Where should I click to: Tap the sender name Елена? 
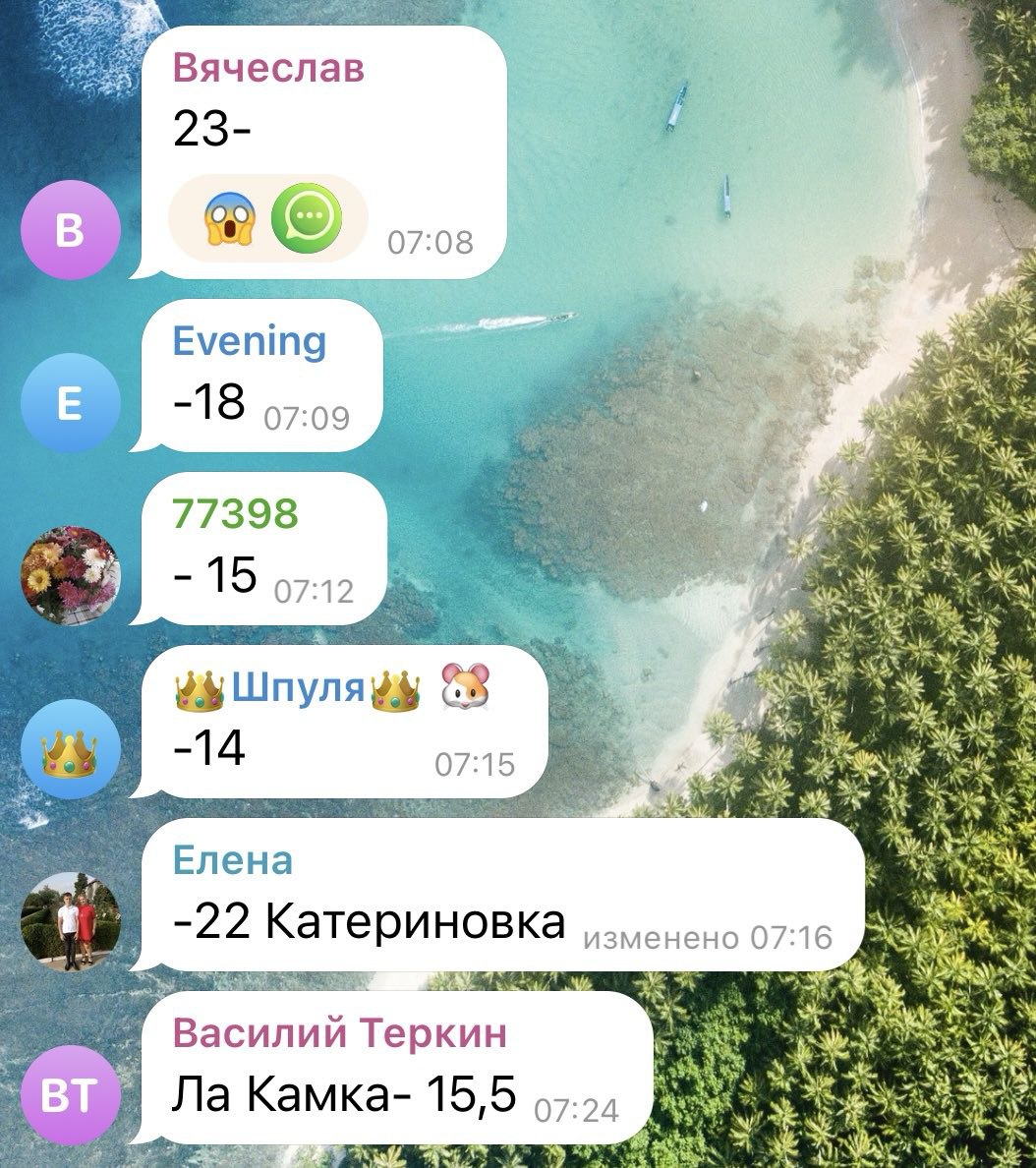tap(233, 860)
